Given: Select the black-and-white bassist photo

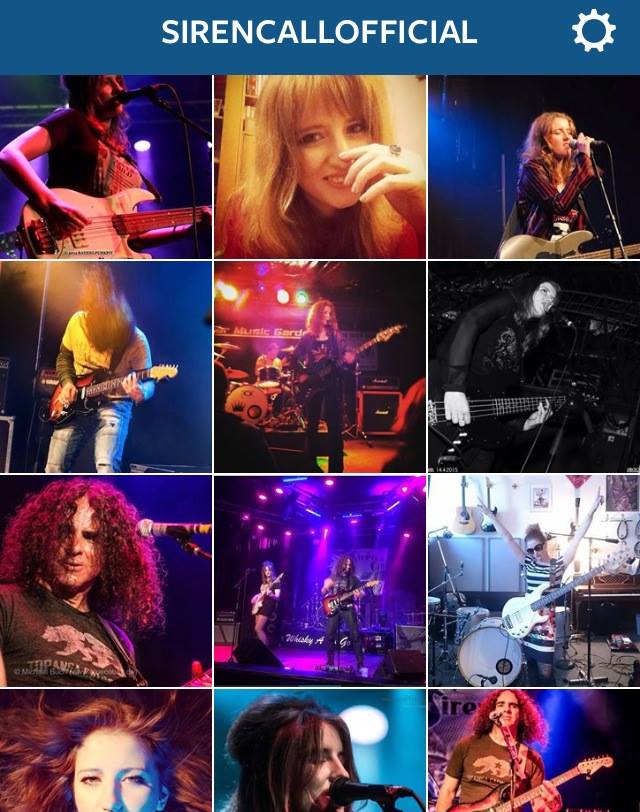Looking at the screenshot, I should (x=534, y=367).
